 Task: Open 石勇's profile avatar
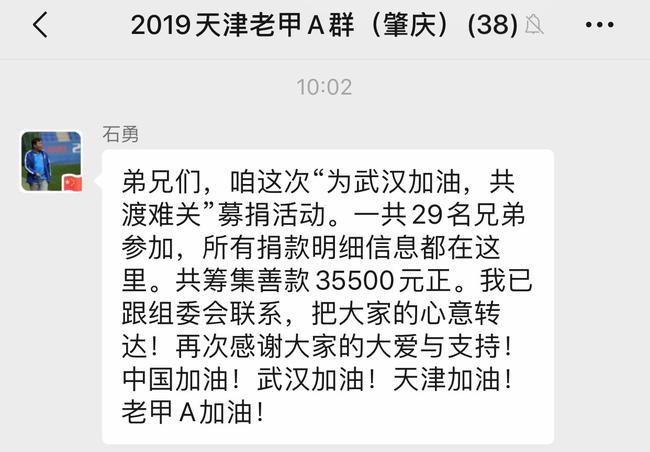pyautogui.click(x=52, y=160)
